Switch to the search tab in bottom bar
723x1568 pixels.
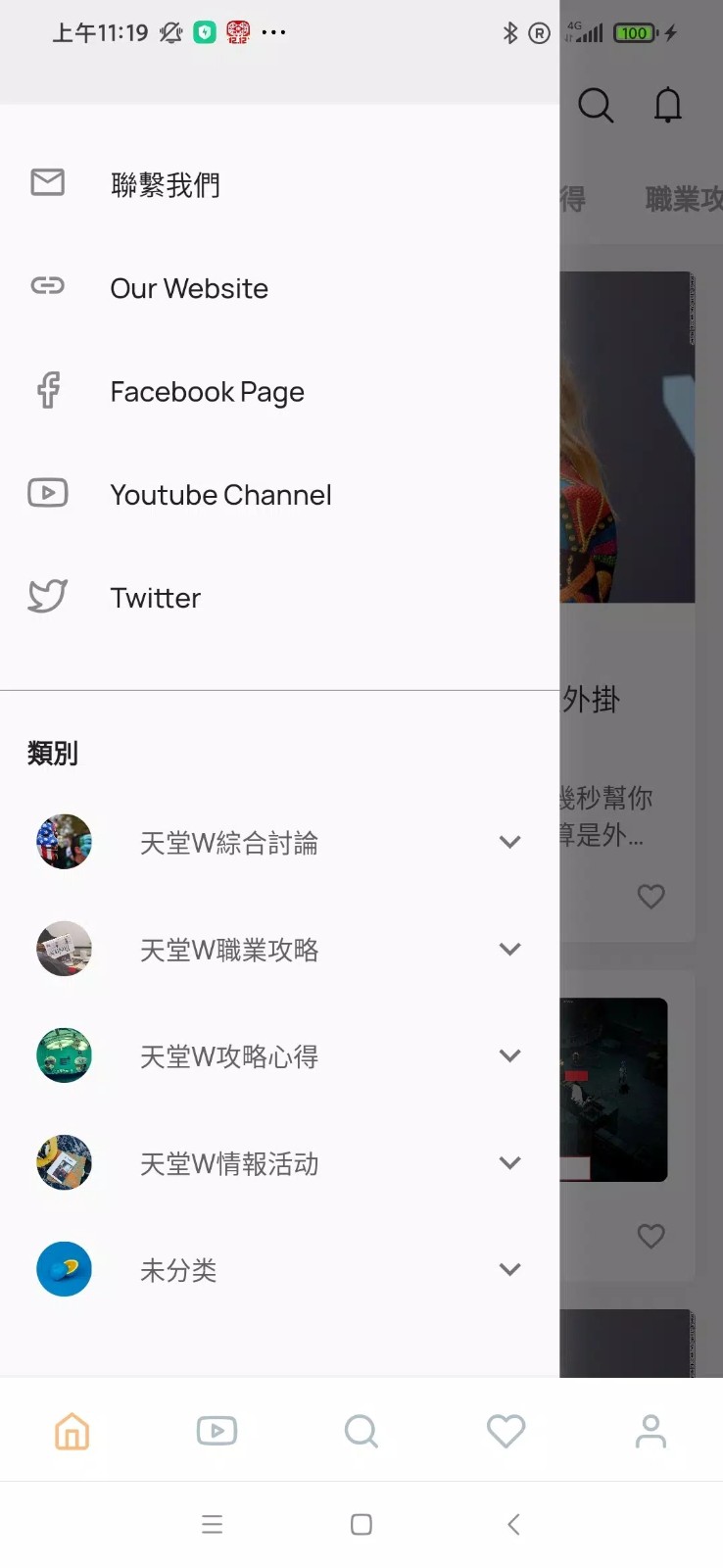361,1431
